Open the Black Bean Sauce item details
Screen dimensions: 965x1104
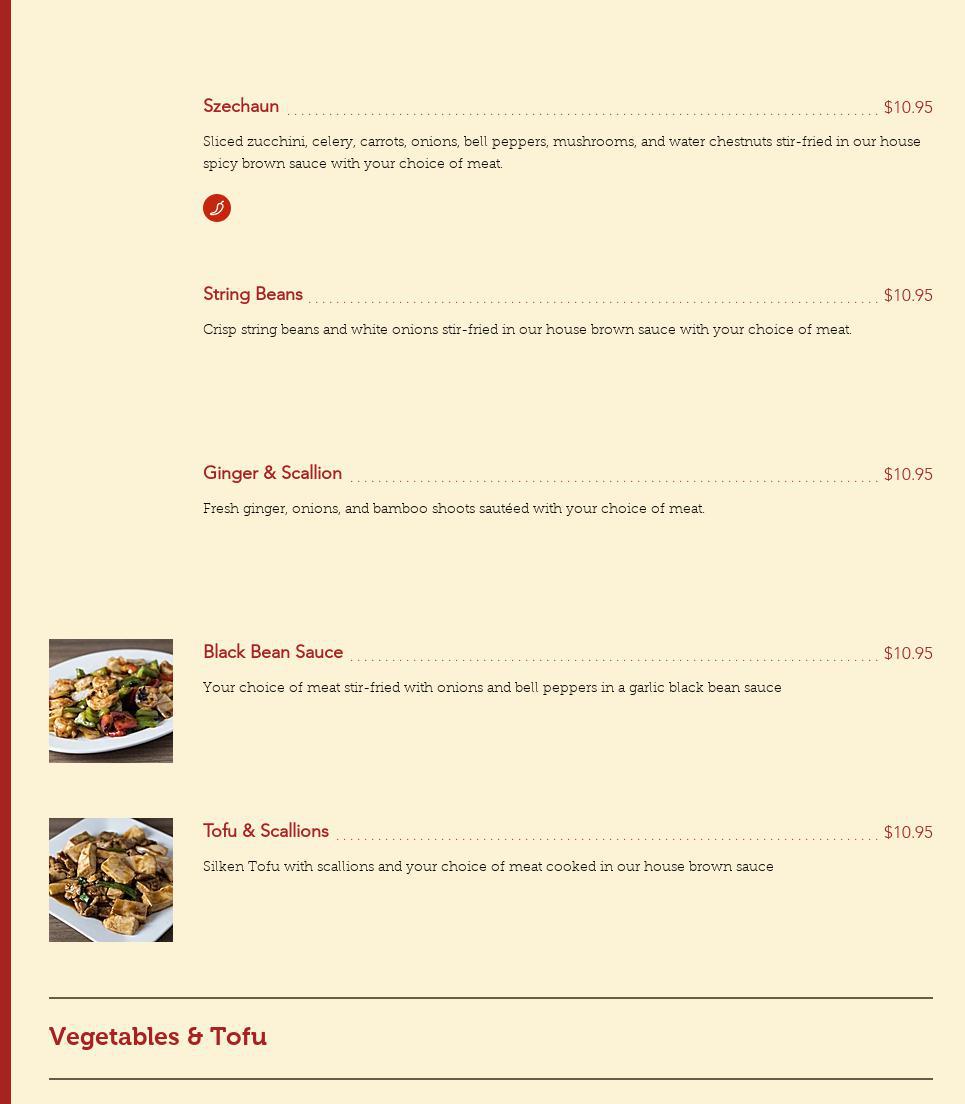tap(273, 653)
